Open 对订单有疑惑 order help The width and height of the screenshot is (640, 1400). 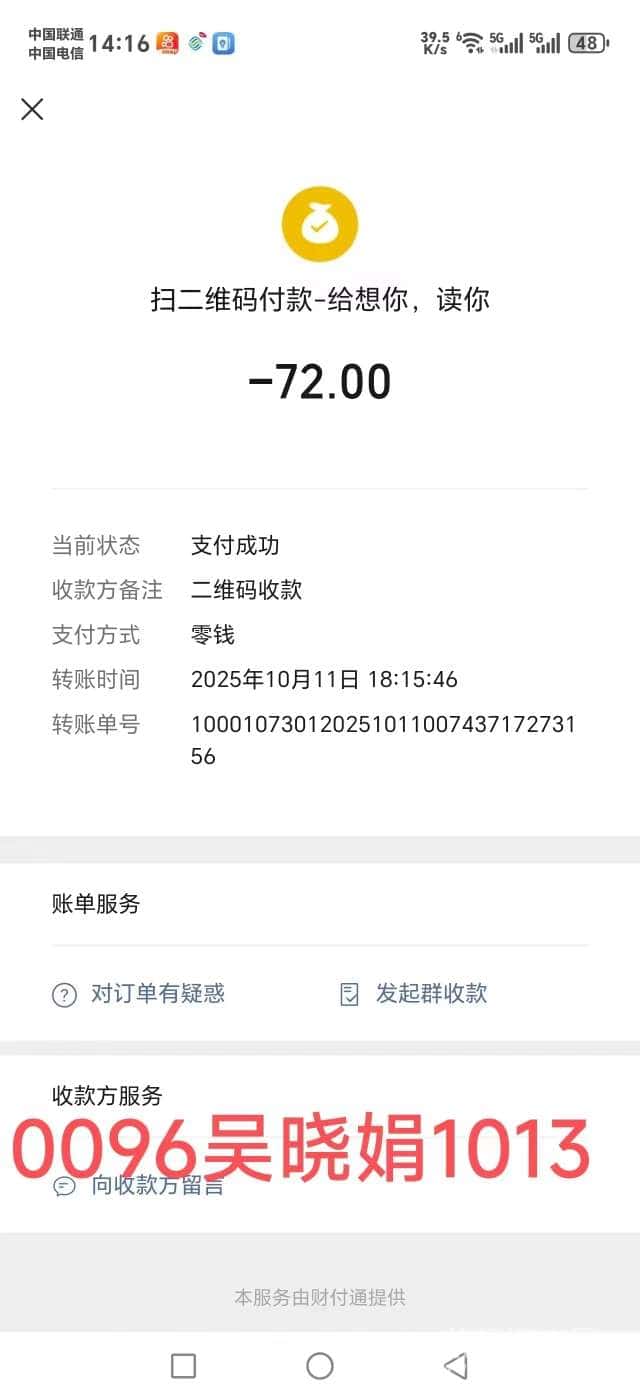pos(139,994)
